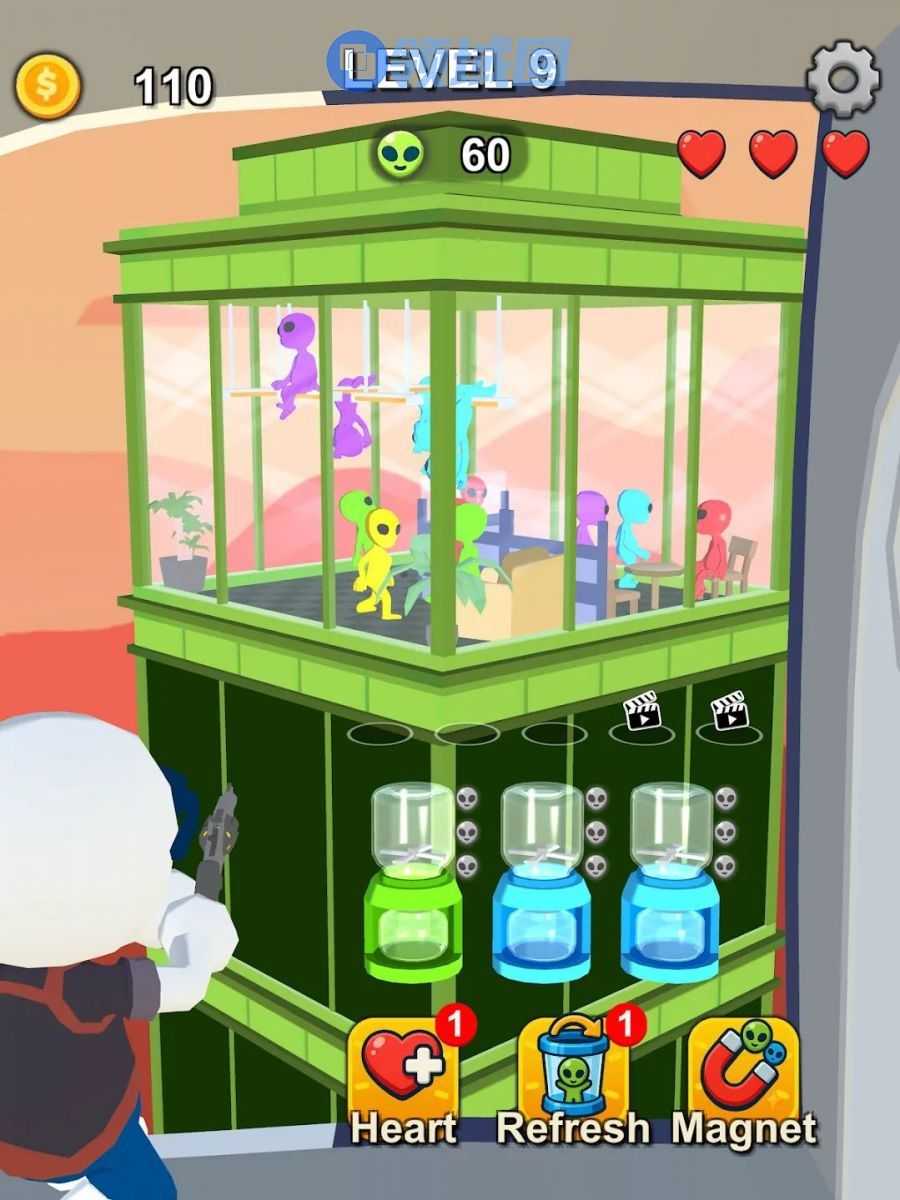This screenshot has height=1200, width=900.
Task: Shoot the purple alien on the swing
Action: 295,362
